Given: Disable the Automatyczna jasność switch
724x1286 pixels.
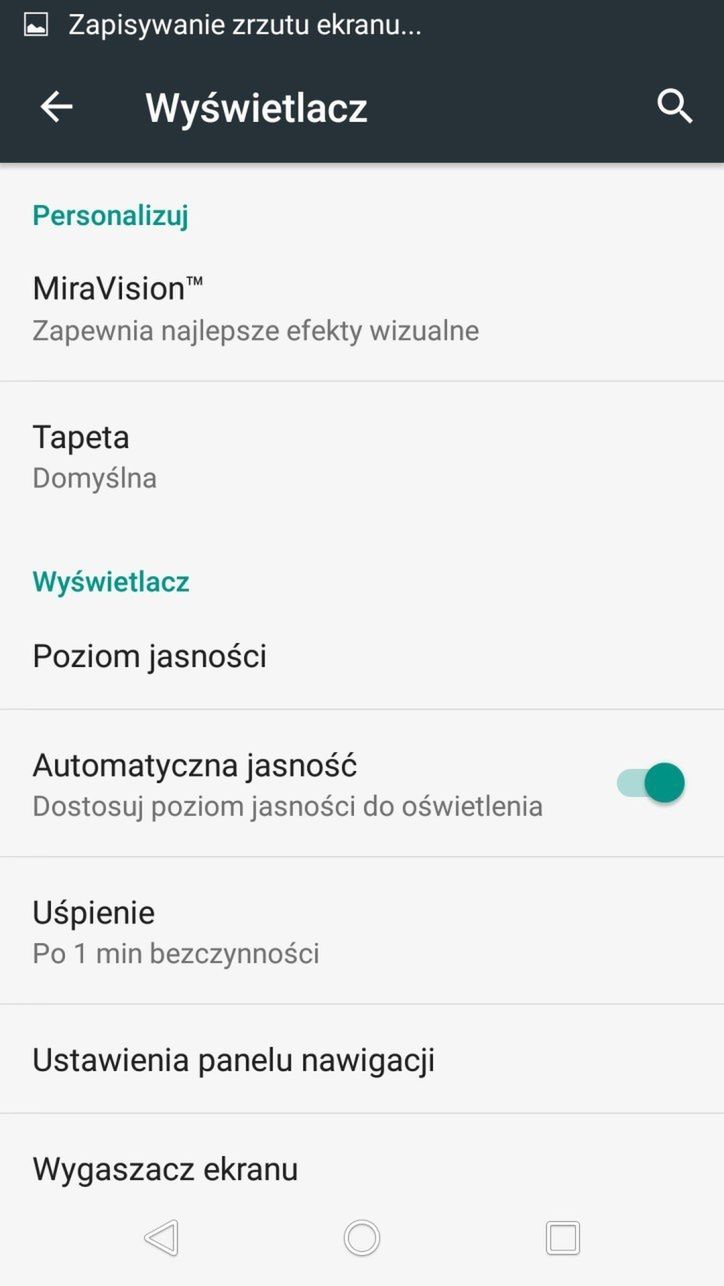Looking at the screenshot, I should click(x=651, y=783).
